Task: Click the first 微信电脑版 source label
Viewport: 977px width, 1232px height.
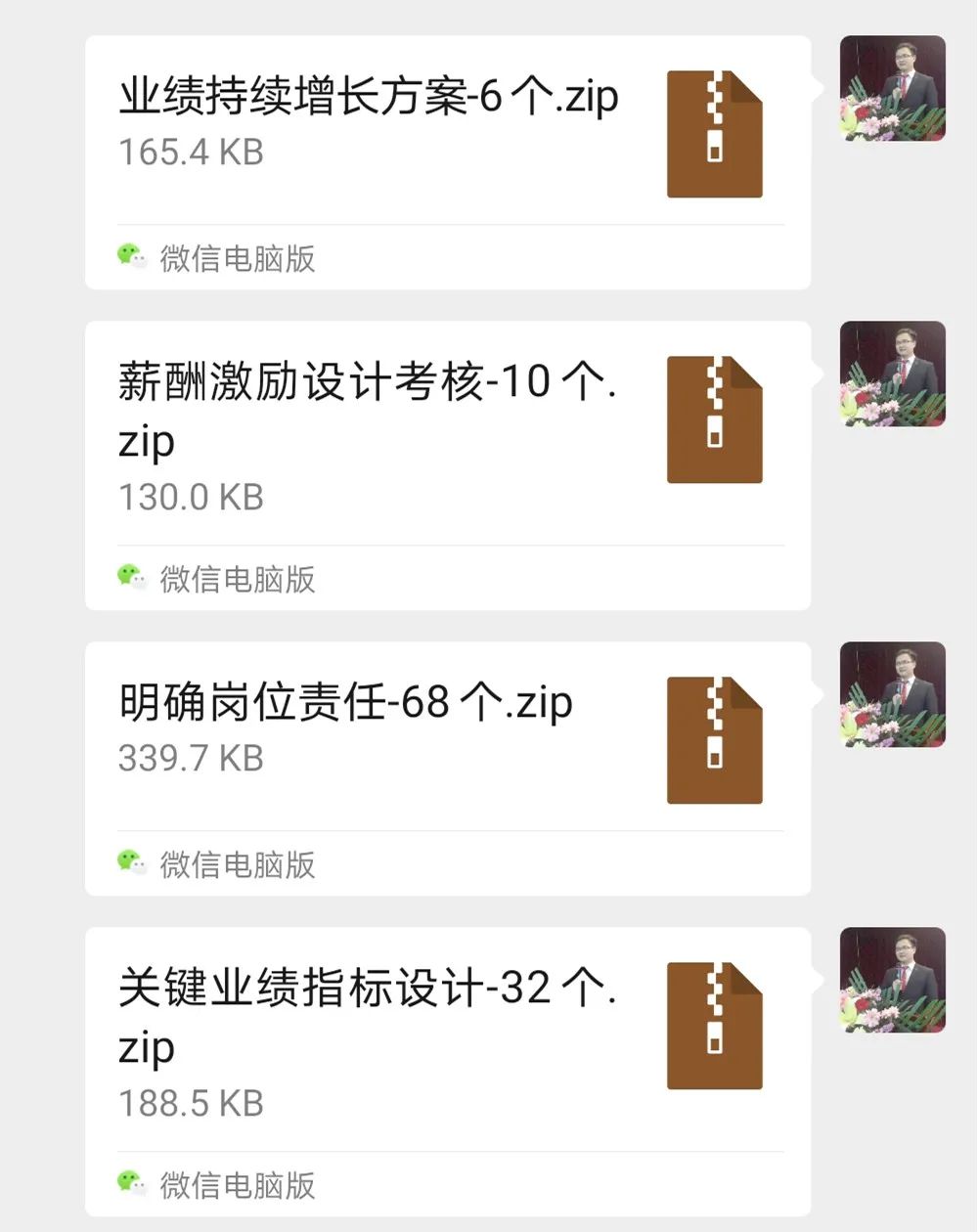Action: 237,259
